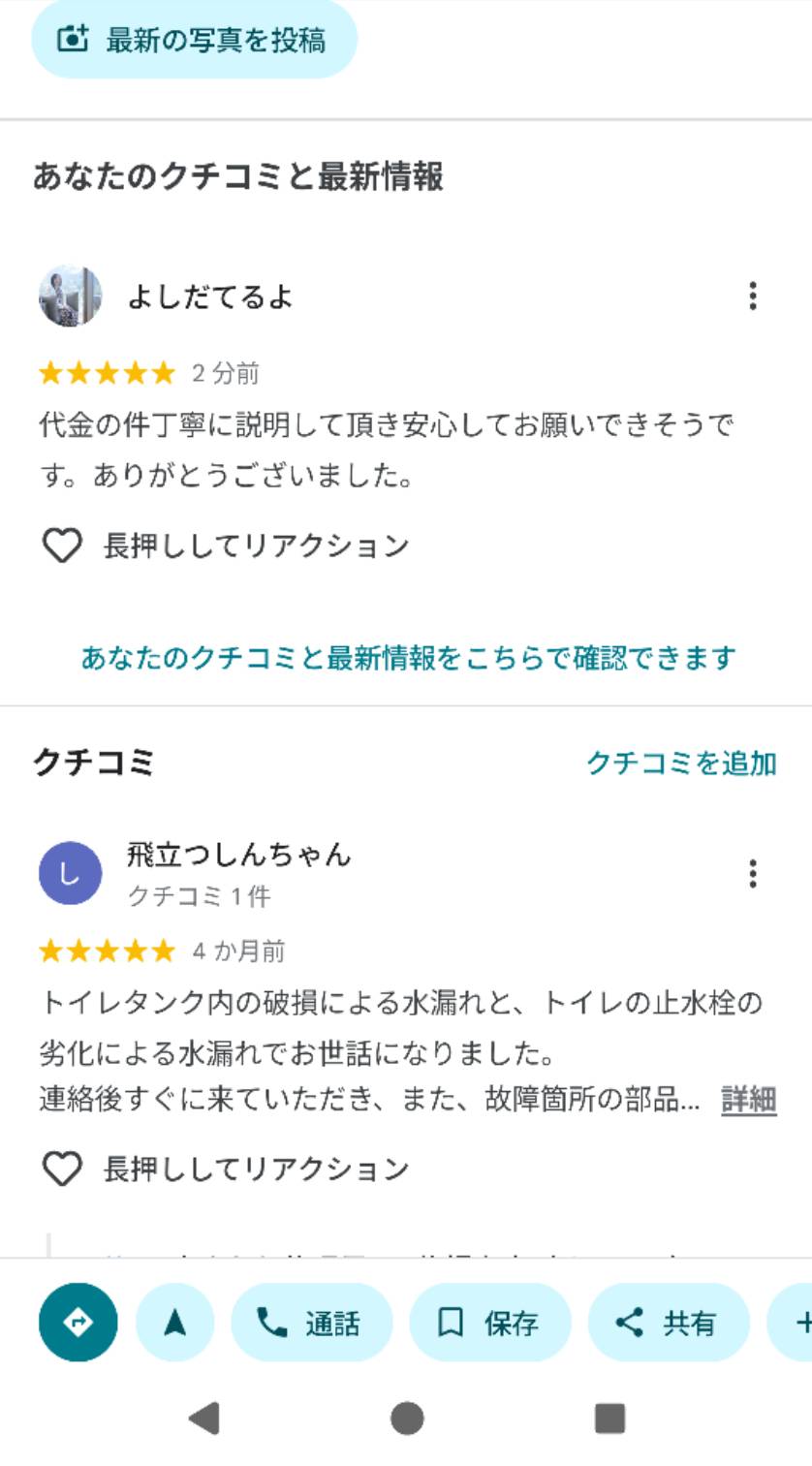The width and height of the screenshot is (812, 1466).
Task: Share this place with 共有
Action: [x=669, y=1323]
